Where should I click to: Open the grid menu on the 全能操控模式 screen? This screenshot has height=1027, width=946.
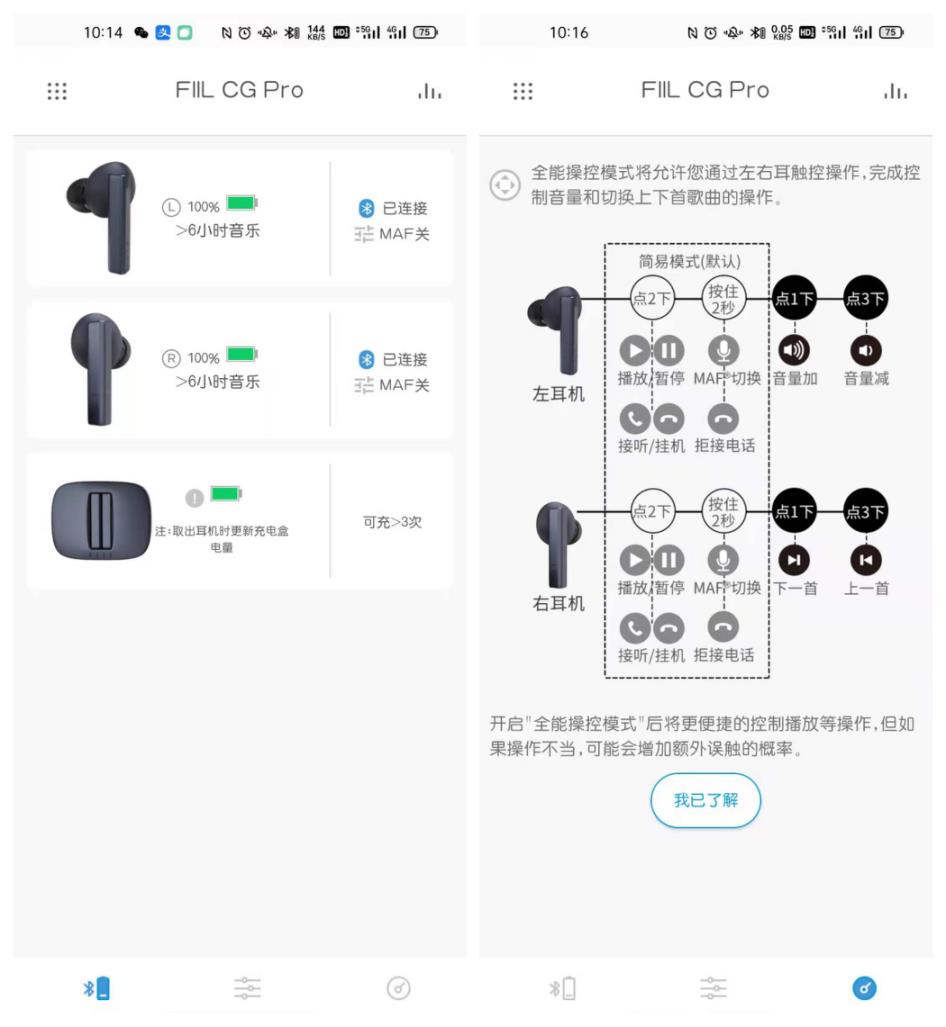523,91
